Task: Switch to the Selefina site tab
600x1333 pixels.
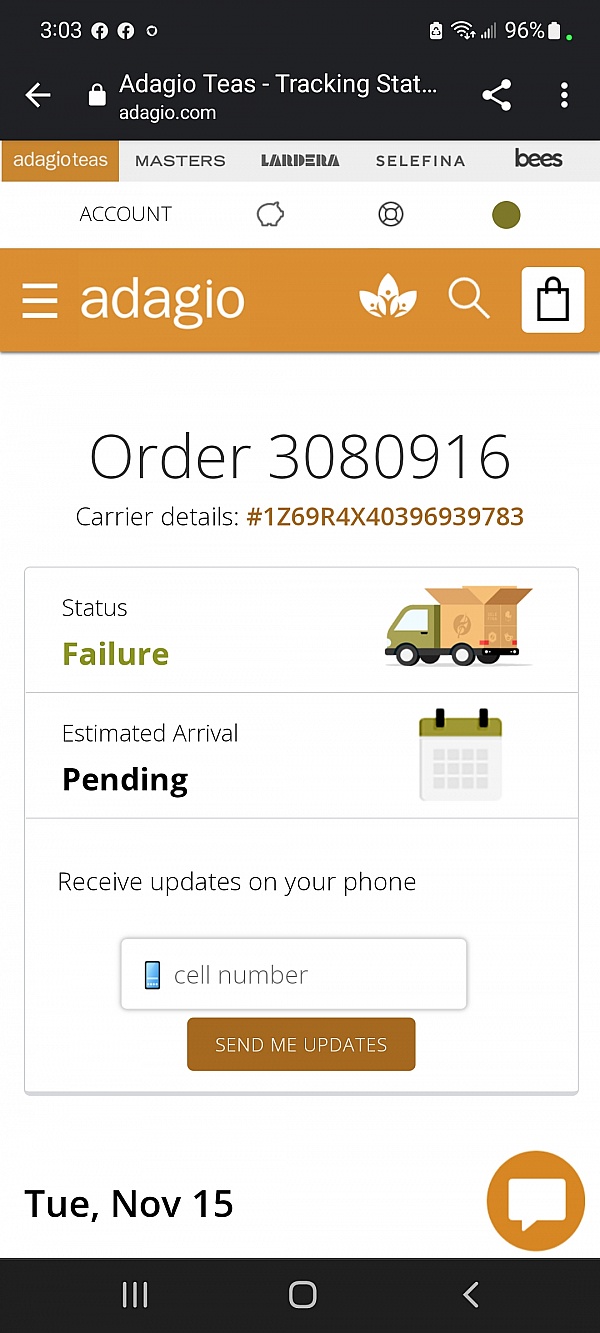Action: click(x=420, y=161)
